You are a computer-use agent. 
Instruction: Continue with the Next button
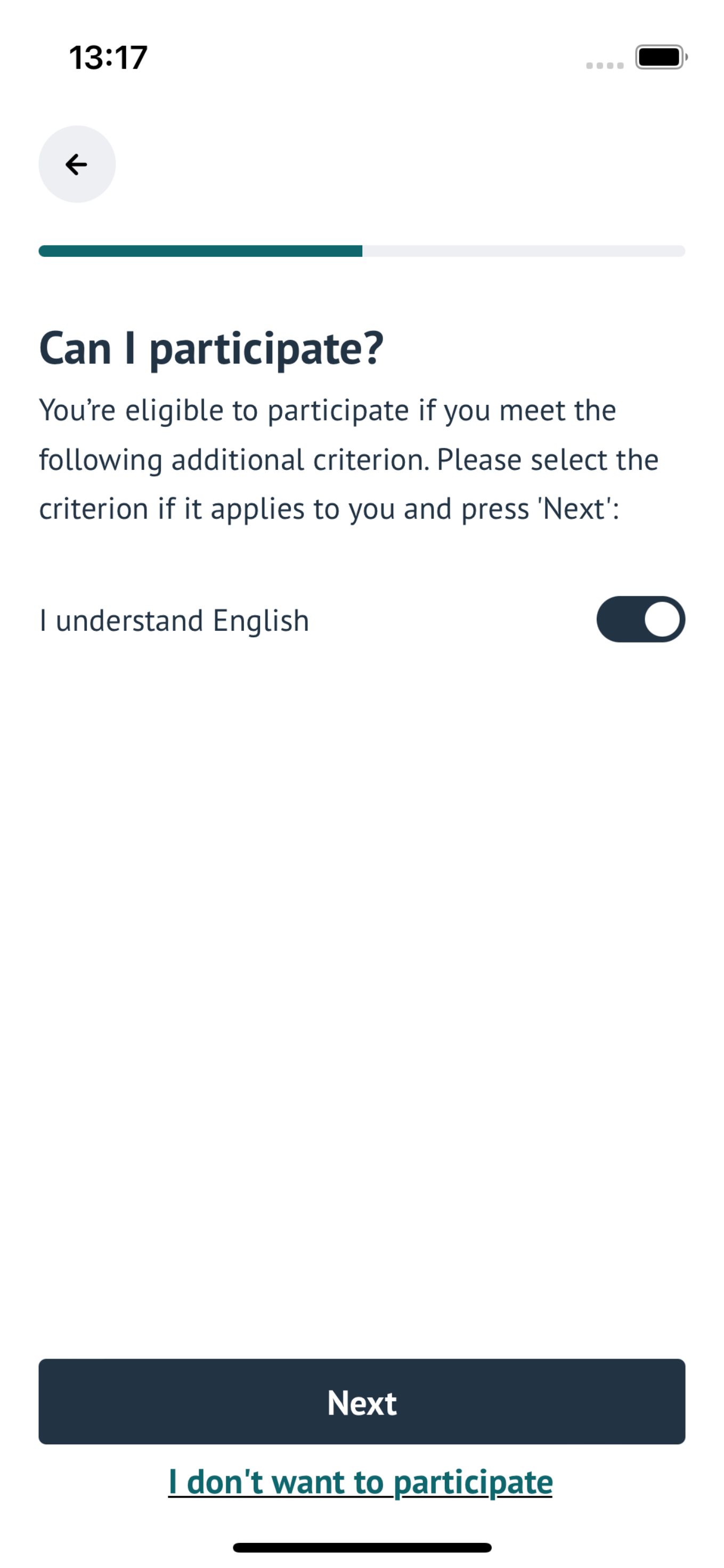(x=362, y=1402)
